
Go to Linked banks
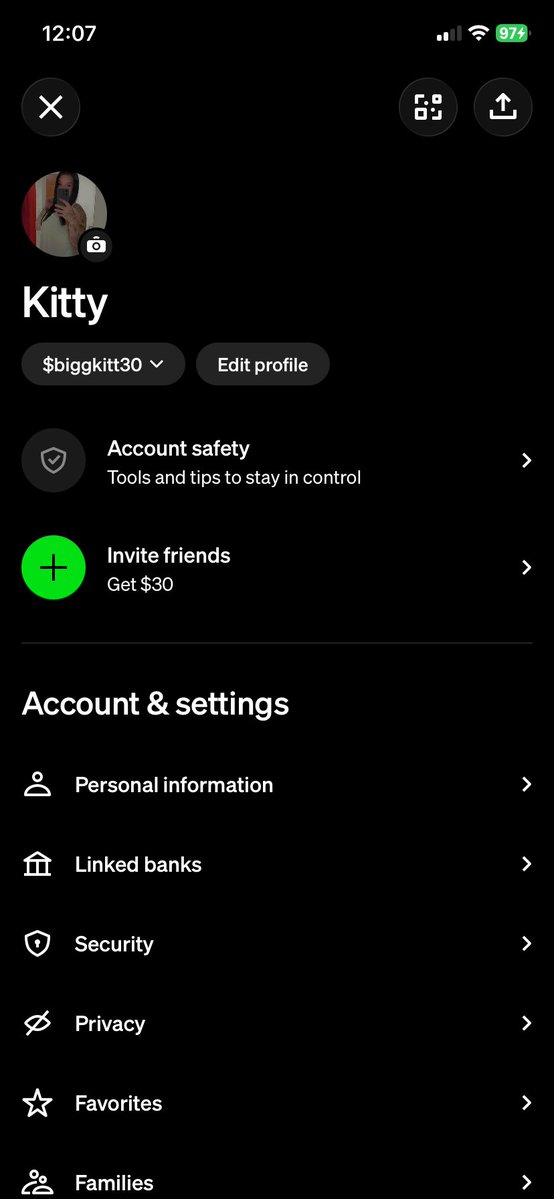pyautogui.click(x=277, y=864)
